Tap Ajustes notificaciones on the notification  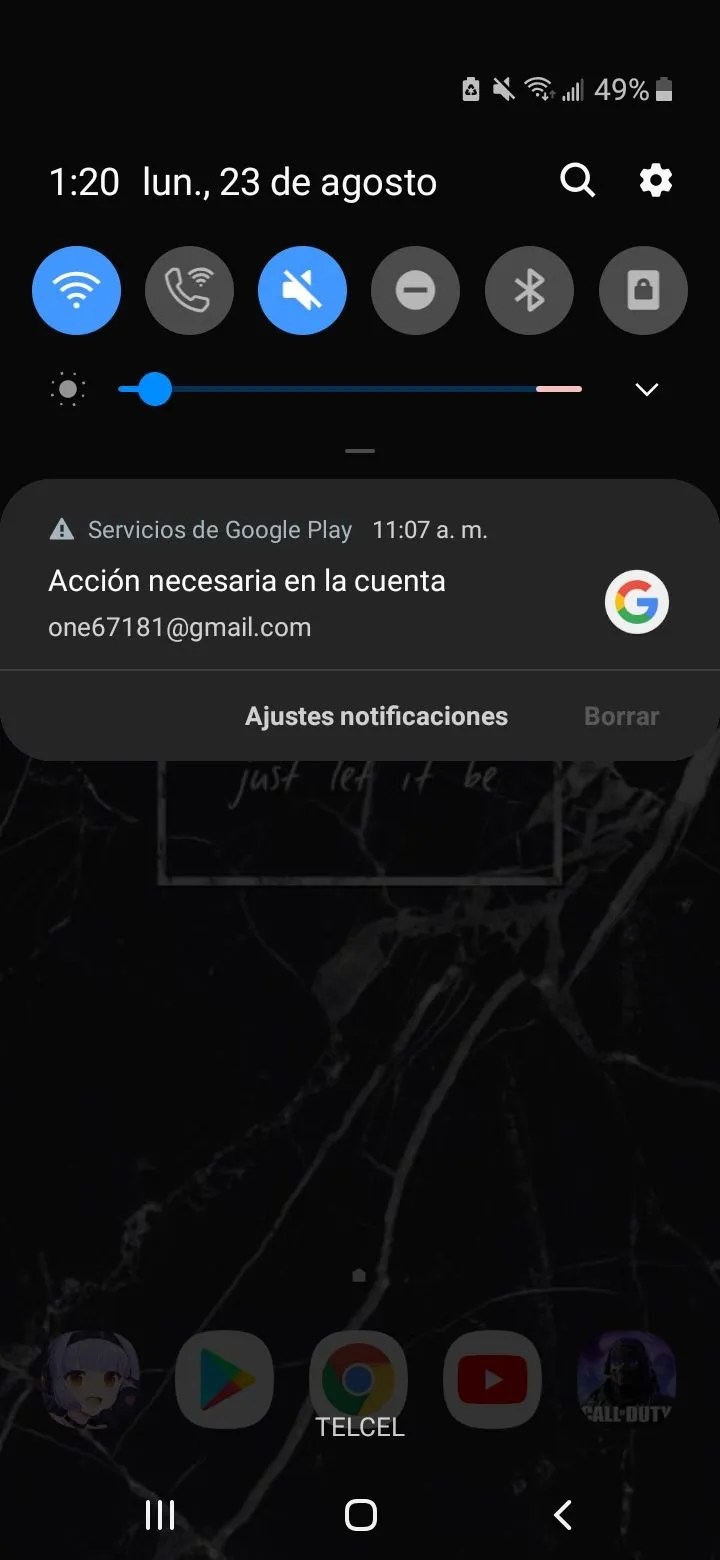376,715
